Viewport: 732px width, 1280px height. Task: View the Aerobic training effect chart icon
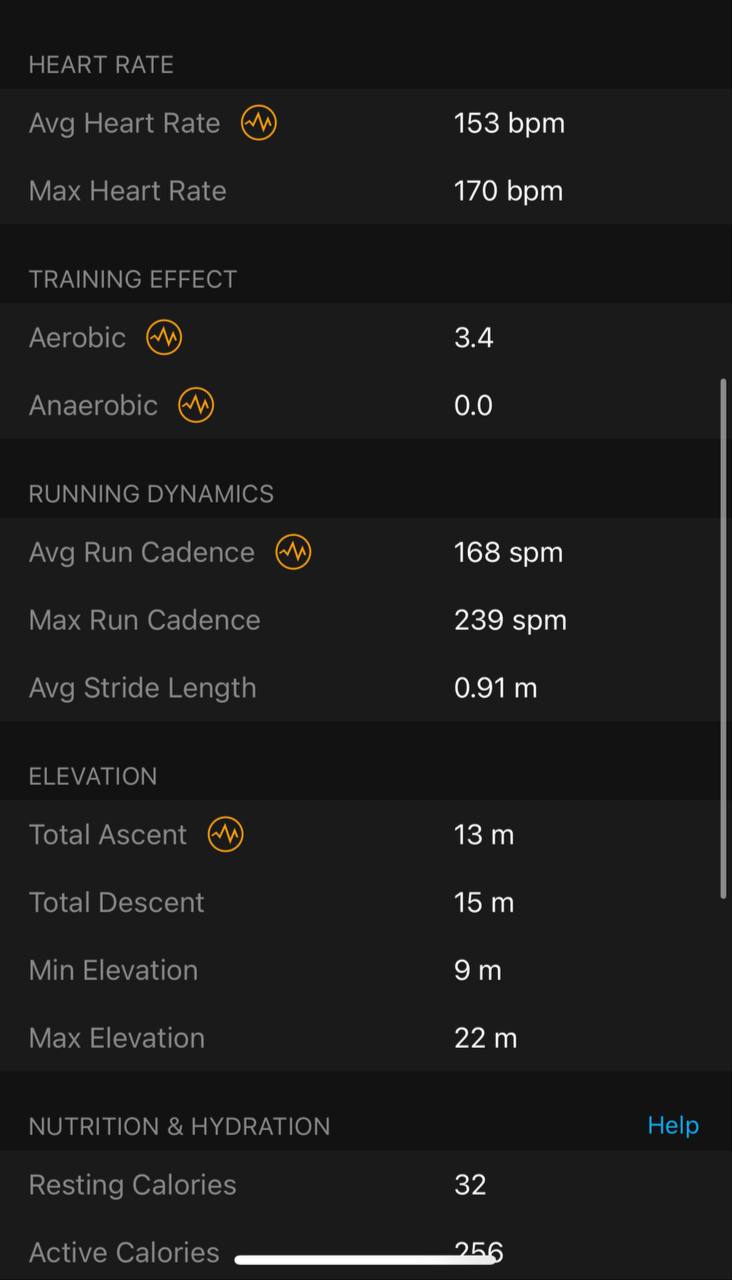pyautogui.click(x=164, y=338)
